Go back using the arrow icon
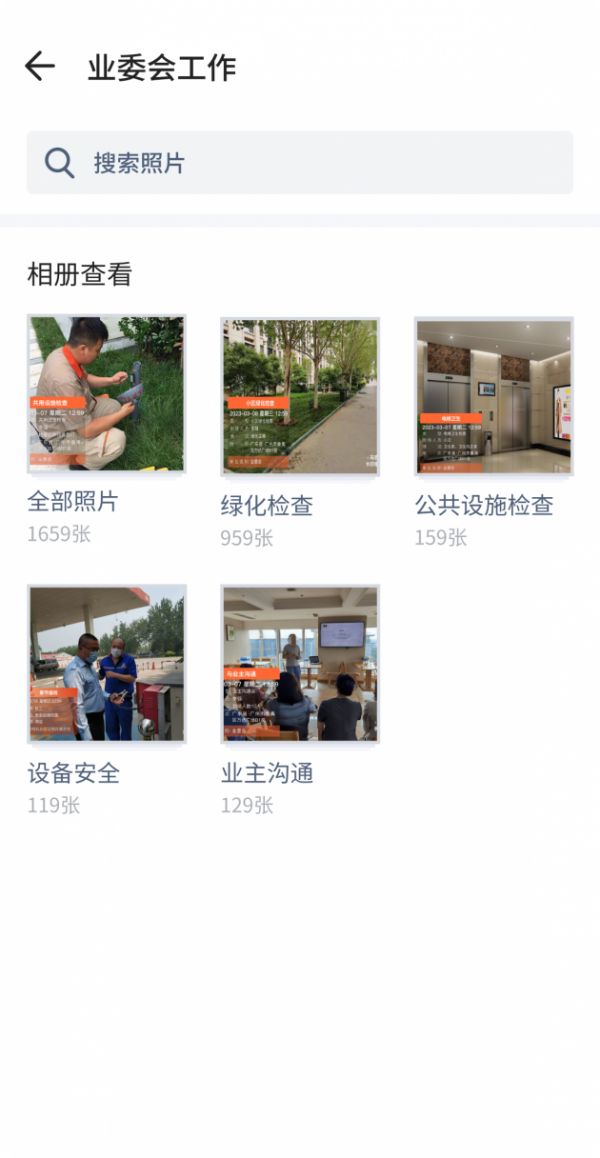This screenshot has width=600, height=1158. click(40, 66)
